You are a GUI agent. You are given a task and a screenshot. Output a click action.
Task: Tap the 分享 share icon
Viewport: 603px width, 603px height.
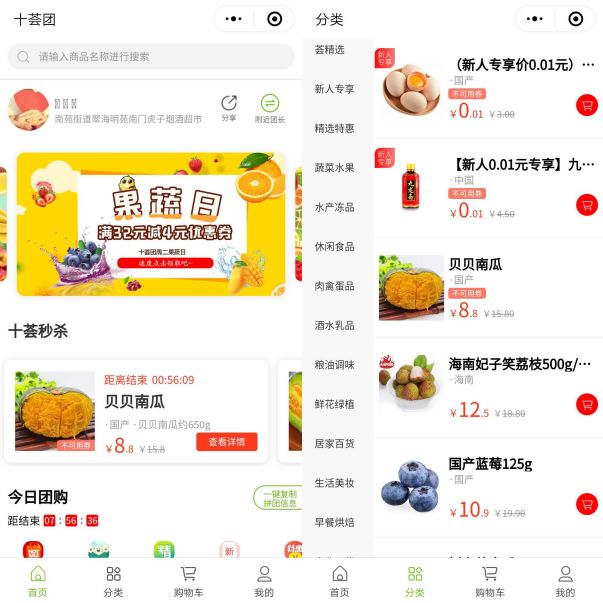(229, 107)
